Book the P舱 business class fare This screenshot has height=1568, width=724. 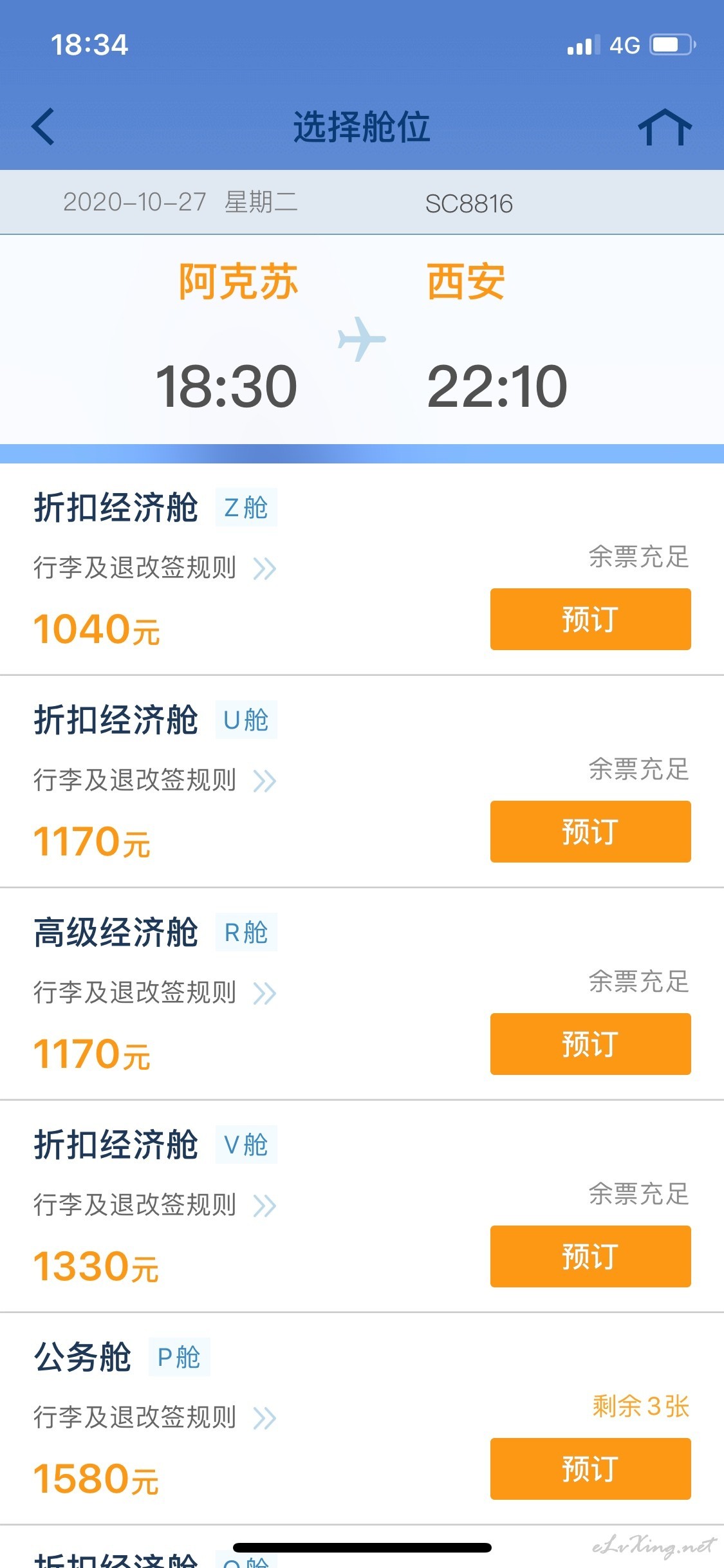590,1469
